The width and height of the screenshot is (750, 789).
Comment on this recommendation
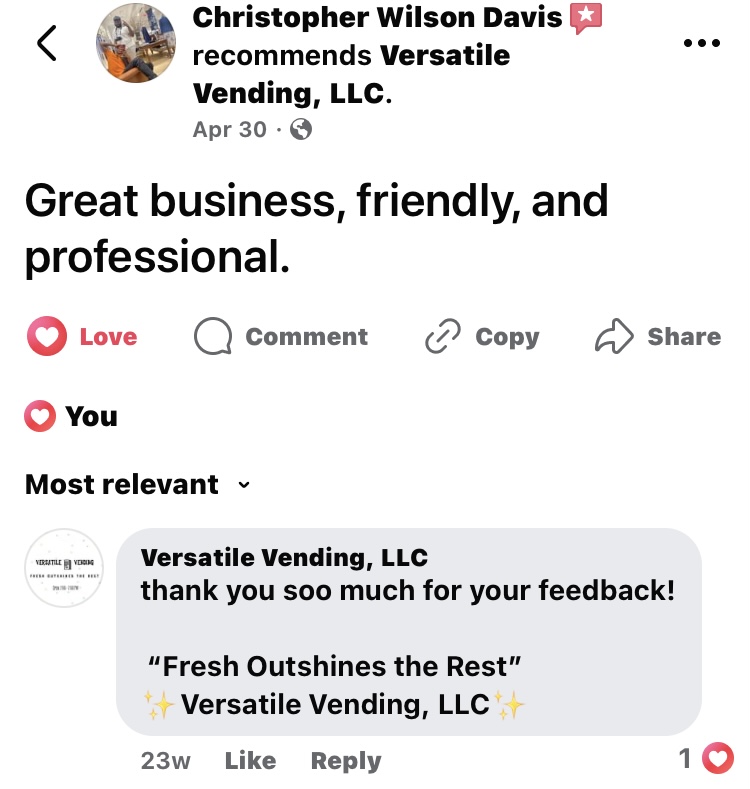click(281, 337)
